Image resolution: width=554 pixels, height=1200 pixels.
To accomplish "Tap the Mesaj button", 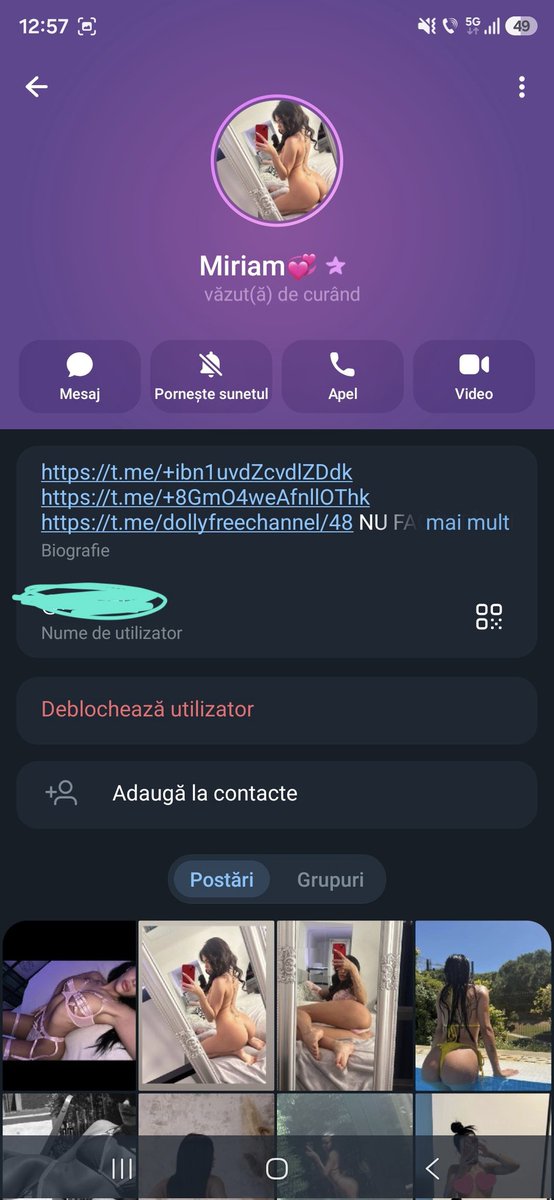I will pos(80,377).
